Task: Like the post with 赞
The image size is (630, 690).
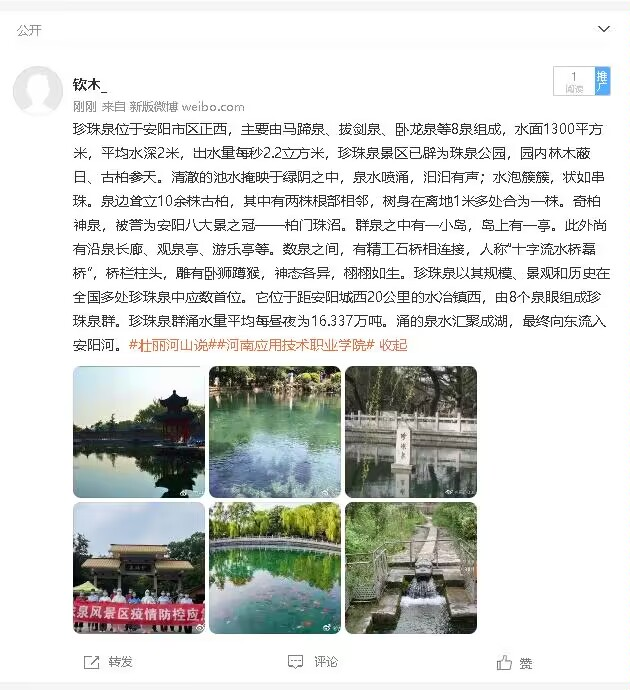Action: pos(515,662)
